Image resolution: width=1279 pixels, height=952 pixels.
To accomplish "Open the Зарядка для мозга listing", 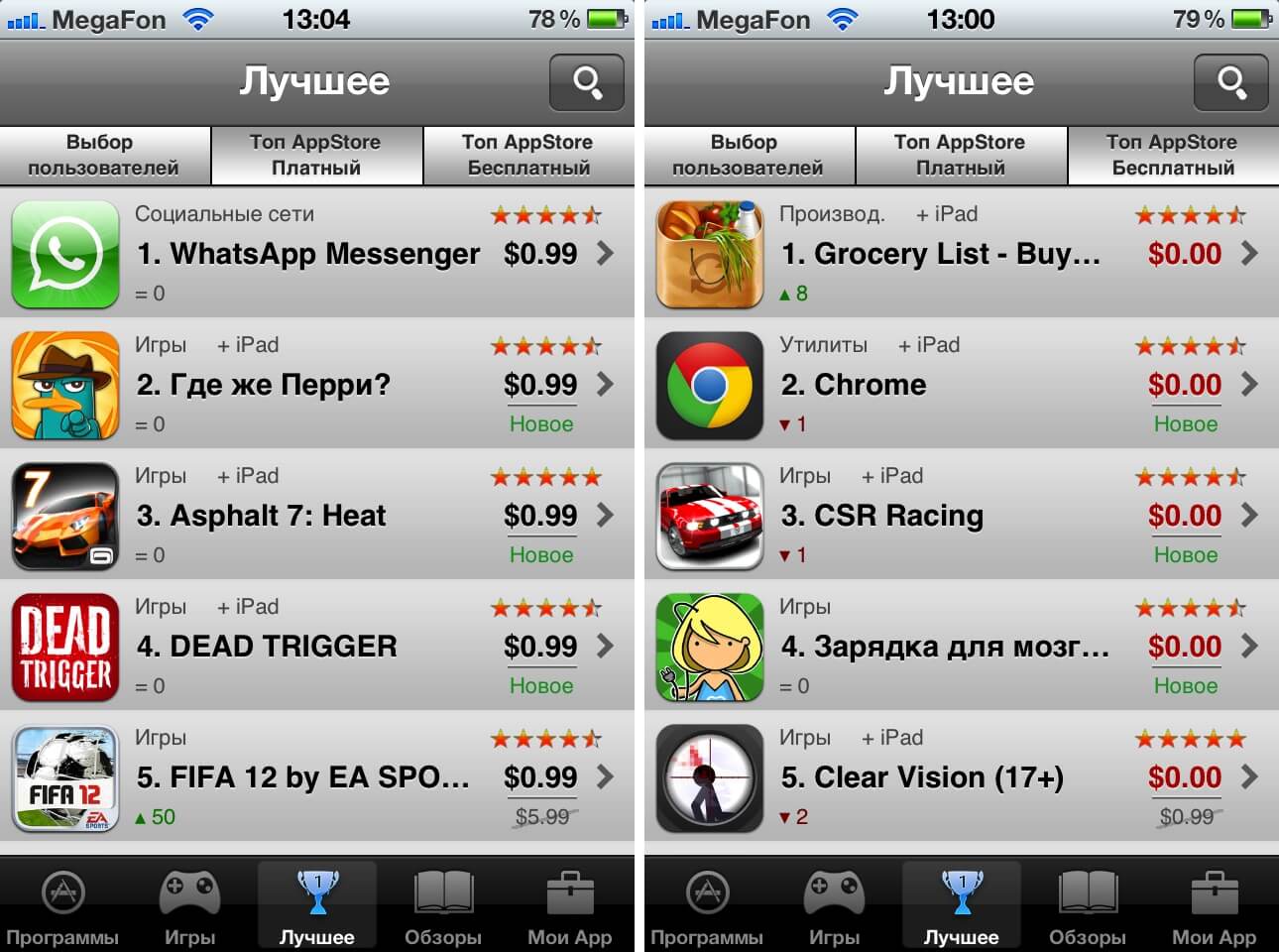I will pos(944,647).
